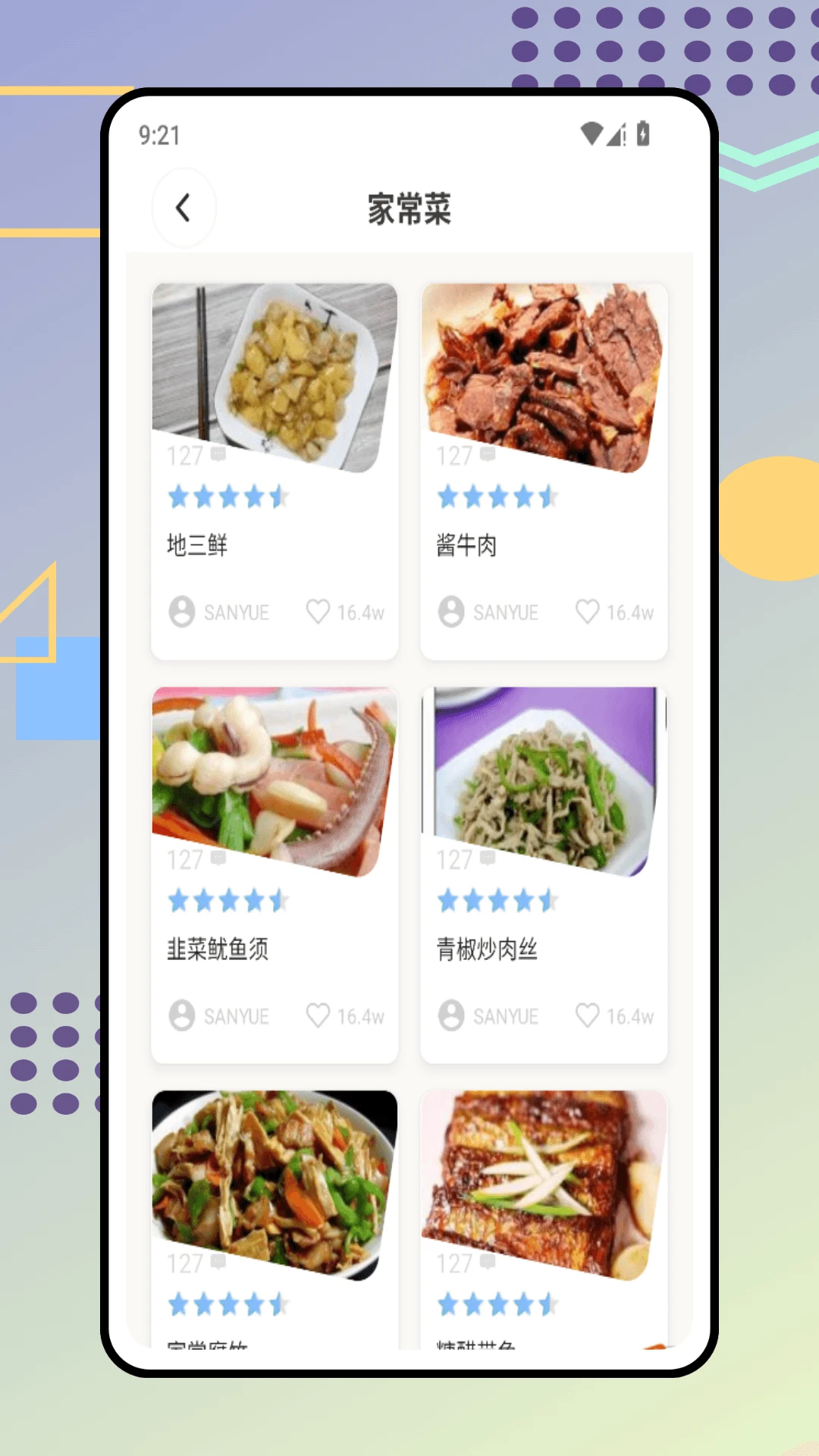This screenshot has width=819, height=1456.
Task: Toggle the like heart on 青椒炒肉丝
Action: tap(588, 1015)
